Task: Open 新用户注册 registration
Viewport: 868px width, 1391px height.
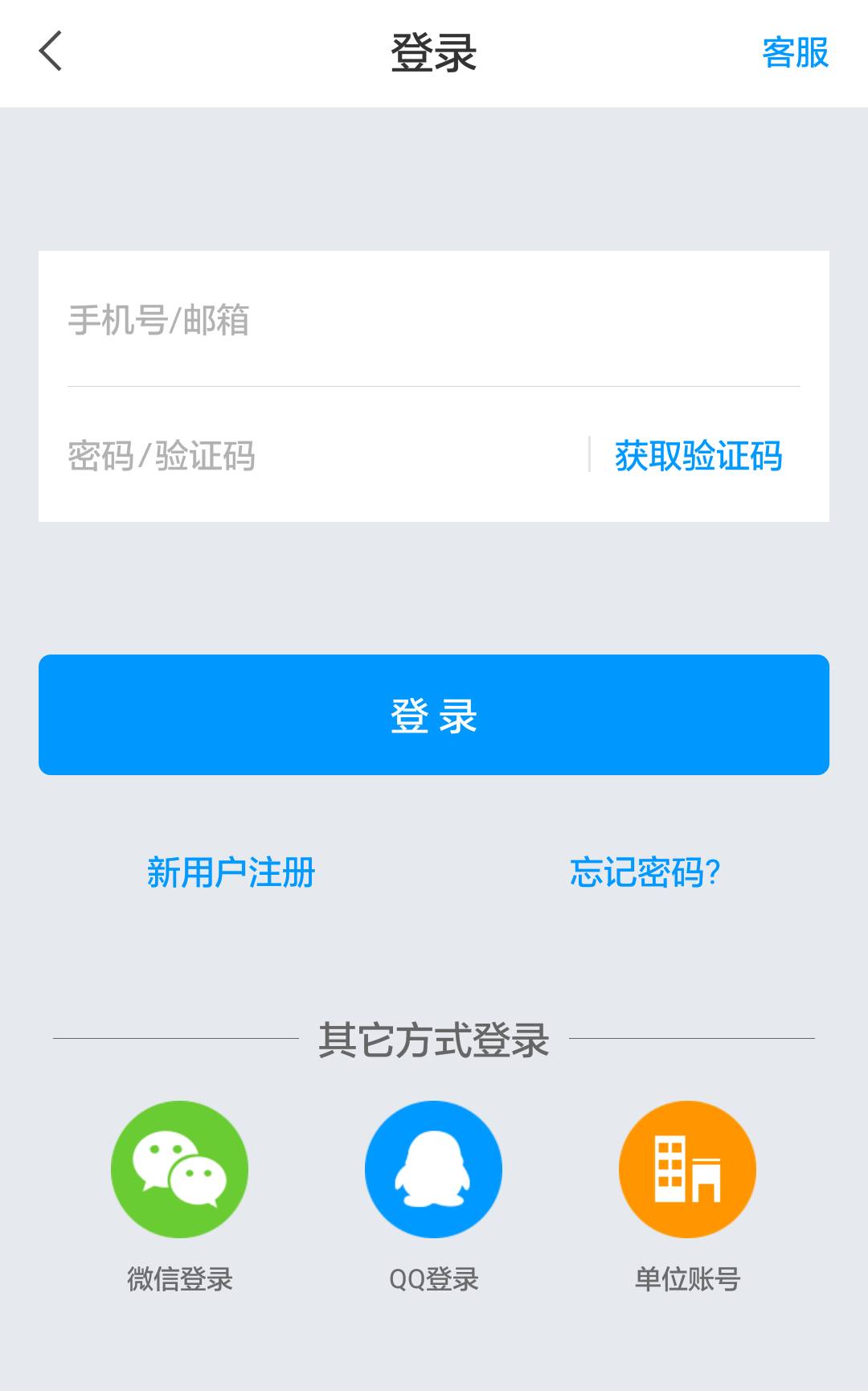Action: pos(231,872)
